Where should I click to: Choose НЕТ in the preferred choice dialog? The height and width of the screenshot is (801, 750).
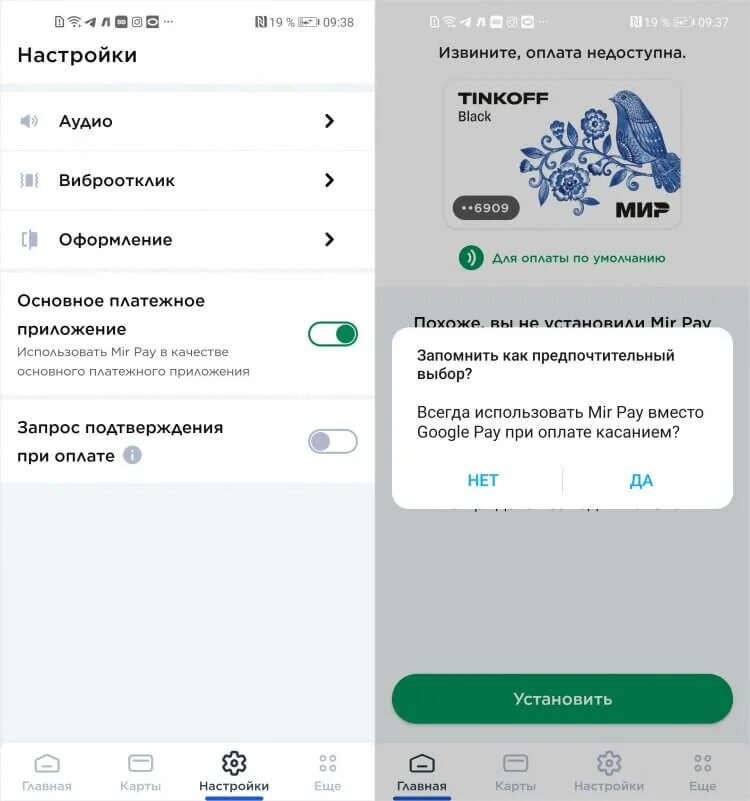point(482,480)
